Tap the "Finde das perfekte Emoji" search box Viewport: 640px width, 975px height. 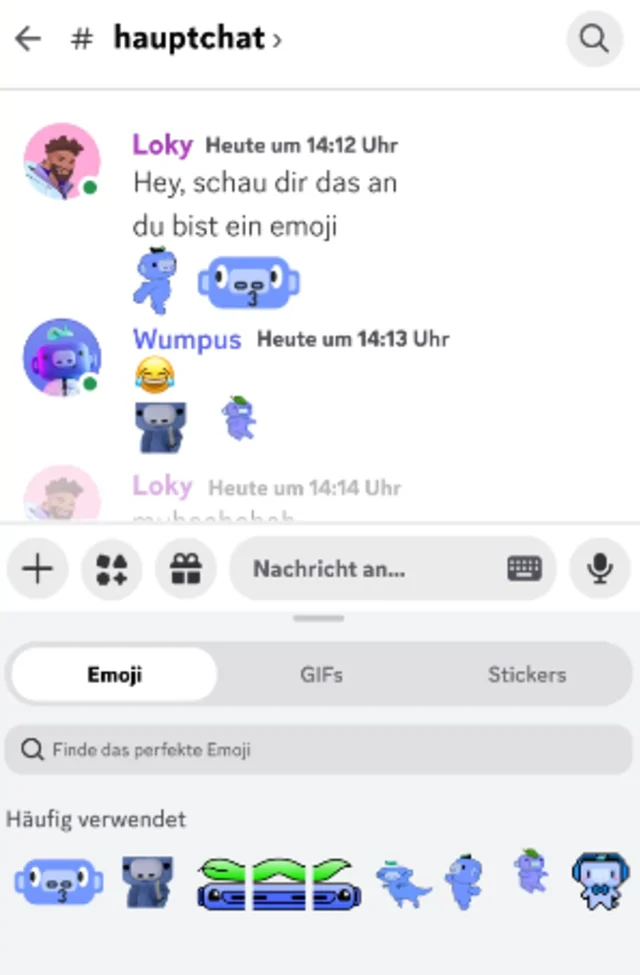[320, 749]
